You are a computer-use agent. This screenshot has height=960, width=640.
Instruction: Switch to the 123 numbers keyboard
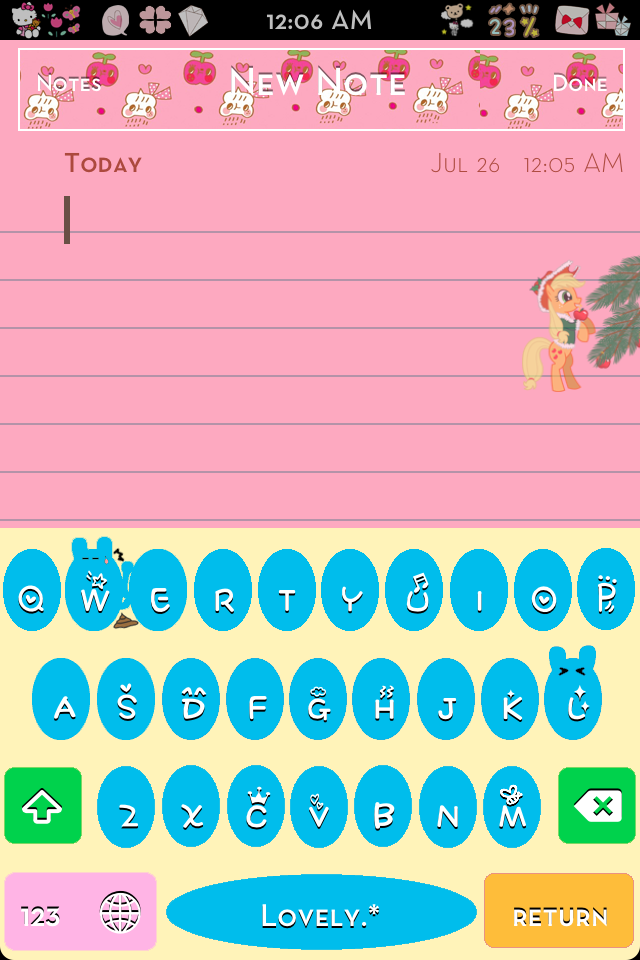(42, 914)
